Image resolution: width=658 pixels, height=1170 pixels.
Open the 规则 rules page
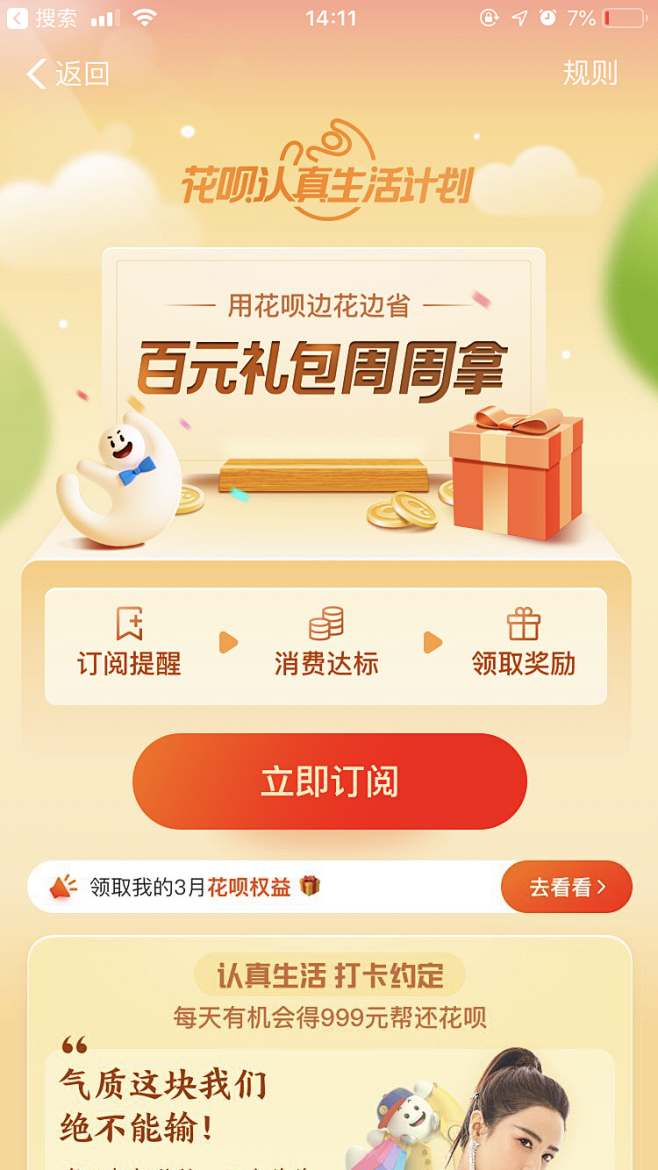(590, 73)
